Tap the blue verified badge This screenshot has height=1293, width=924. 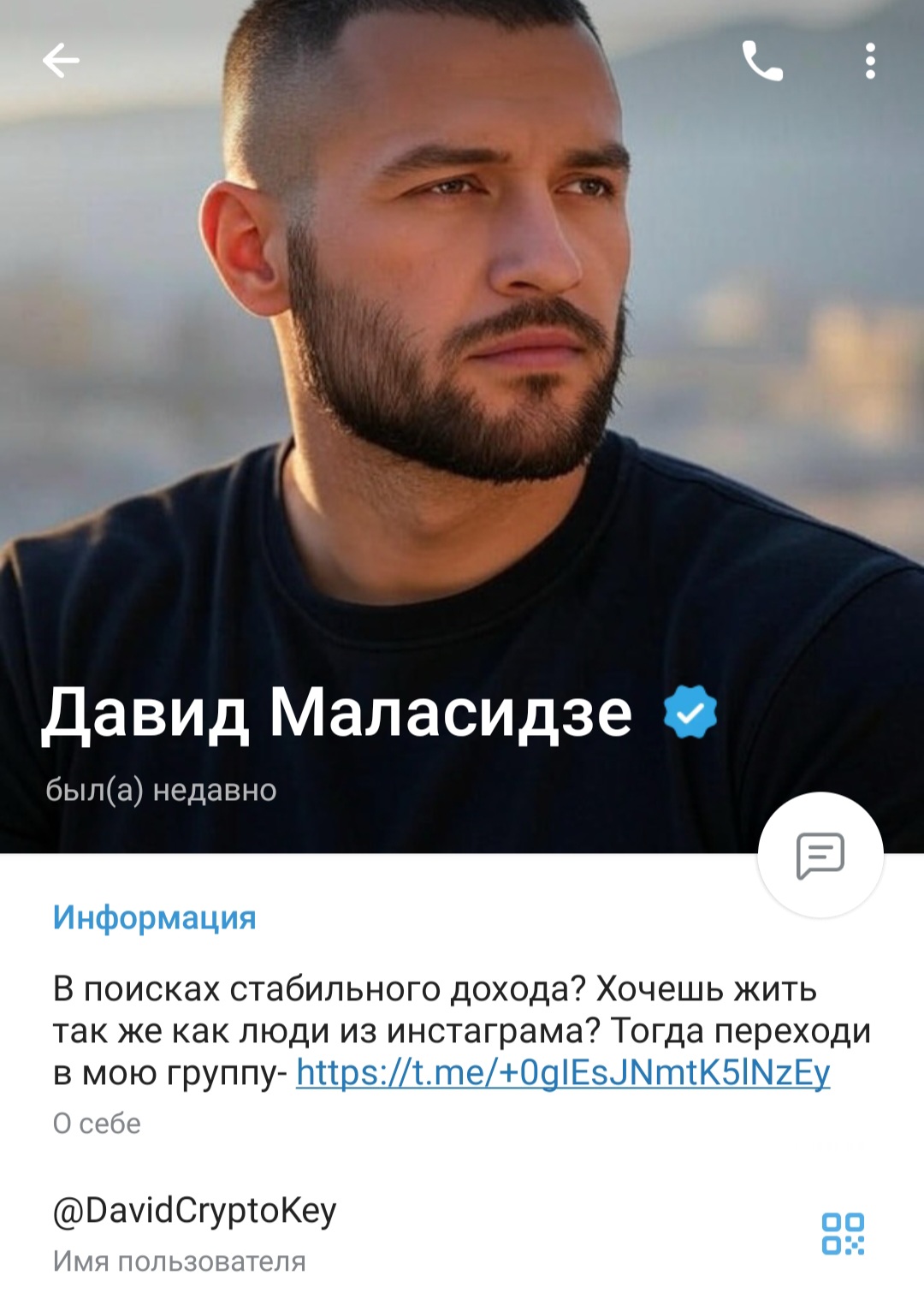click(x=690, y=712)
